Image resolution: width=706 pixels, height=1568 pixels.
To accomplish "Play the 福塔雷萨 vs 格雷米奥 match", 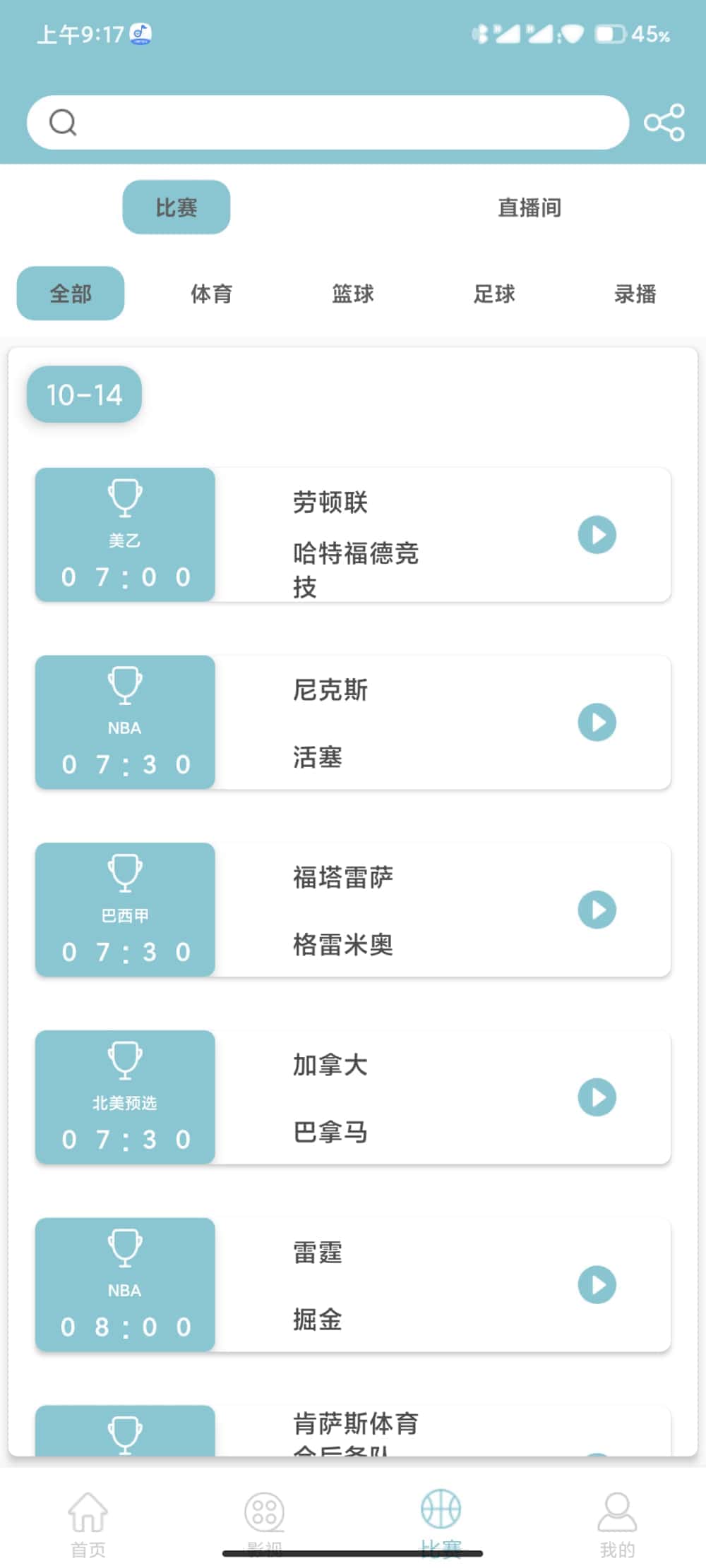I will [597, 910].
